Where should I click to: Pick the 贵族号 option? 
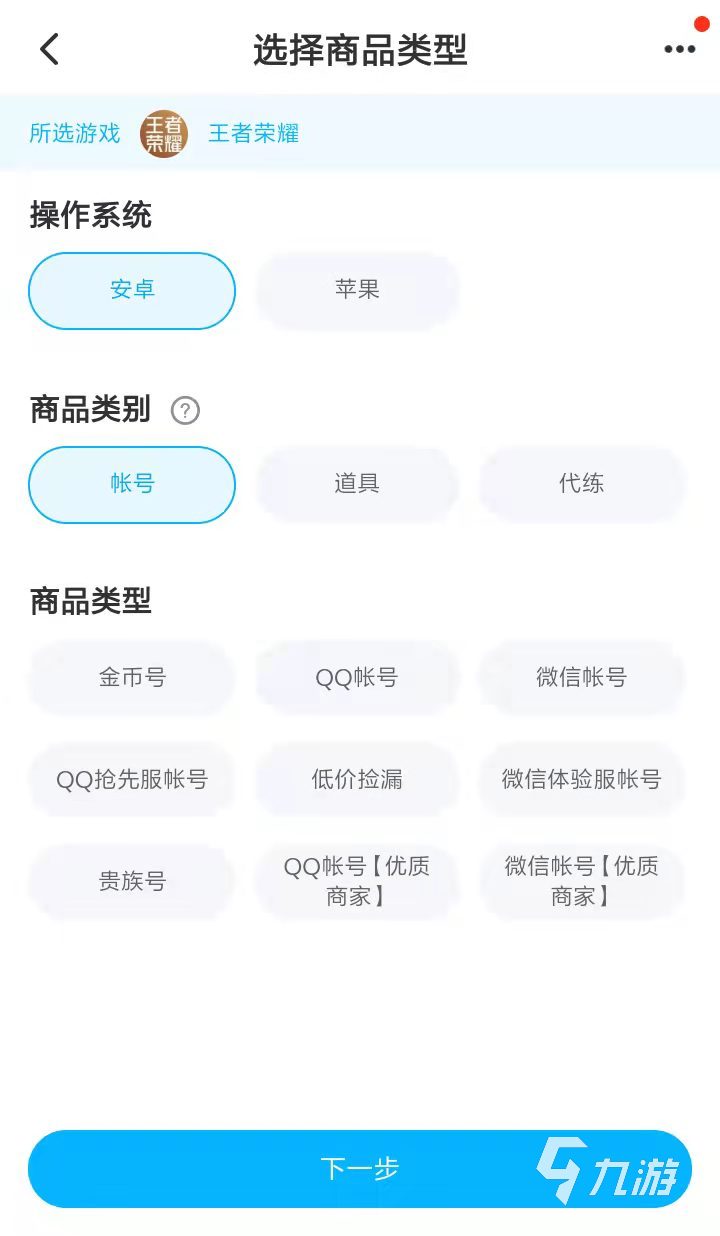point(132,882)
